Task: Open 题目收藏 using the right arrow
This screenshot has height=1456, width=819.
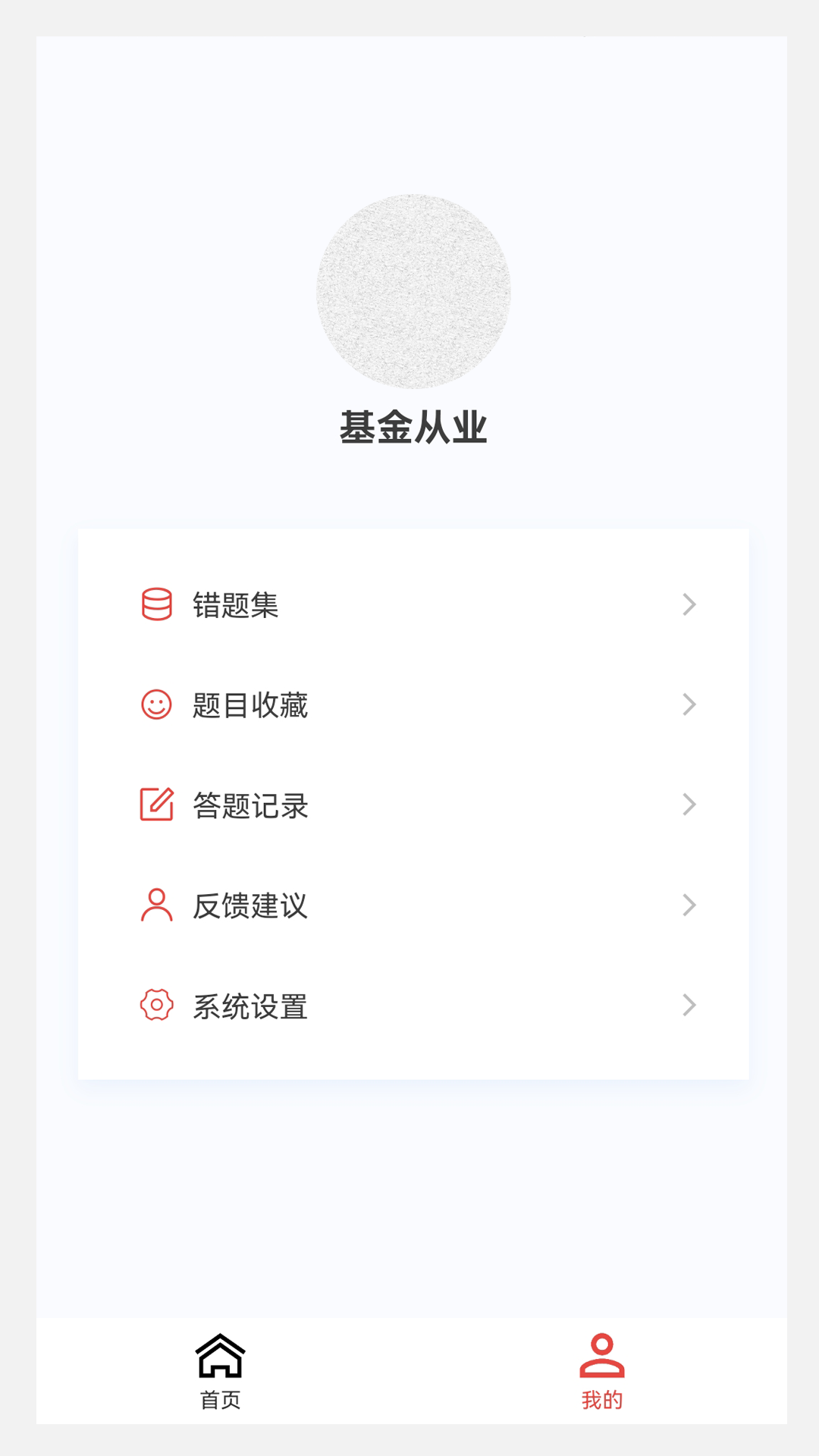Action: 689,704
